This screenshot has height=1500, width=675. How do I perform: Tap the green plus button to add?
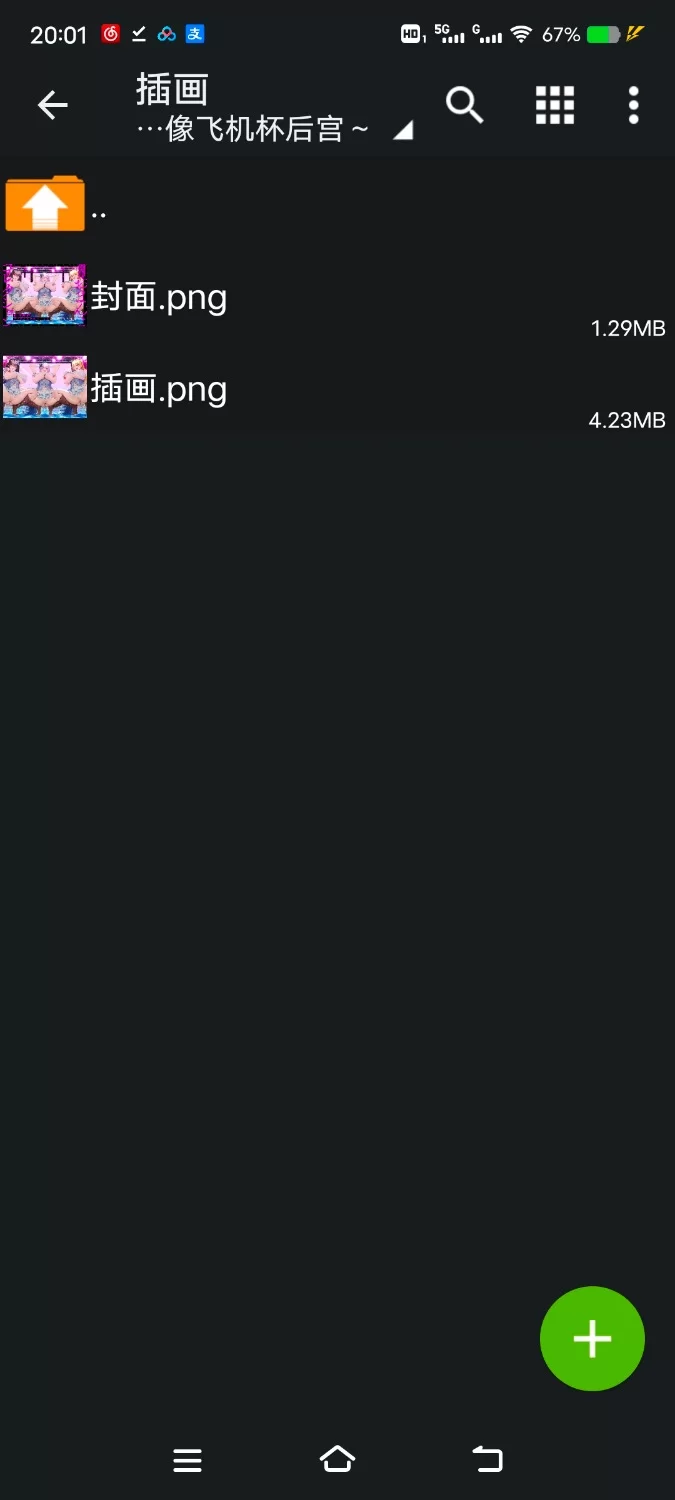coord(592,1338)
